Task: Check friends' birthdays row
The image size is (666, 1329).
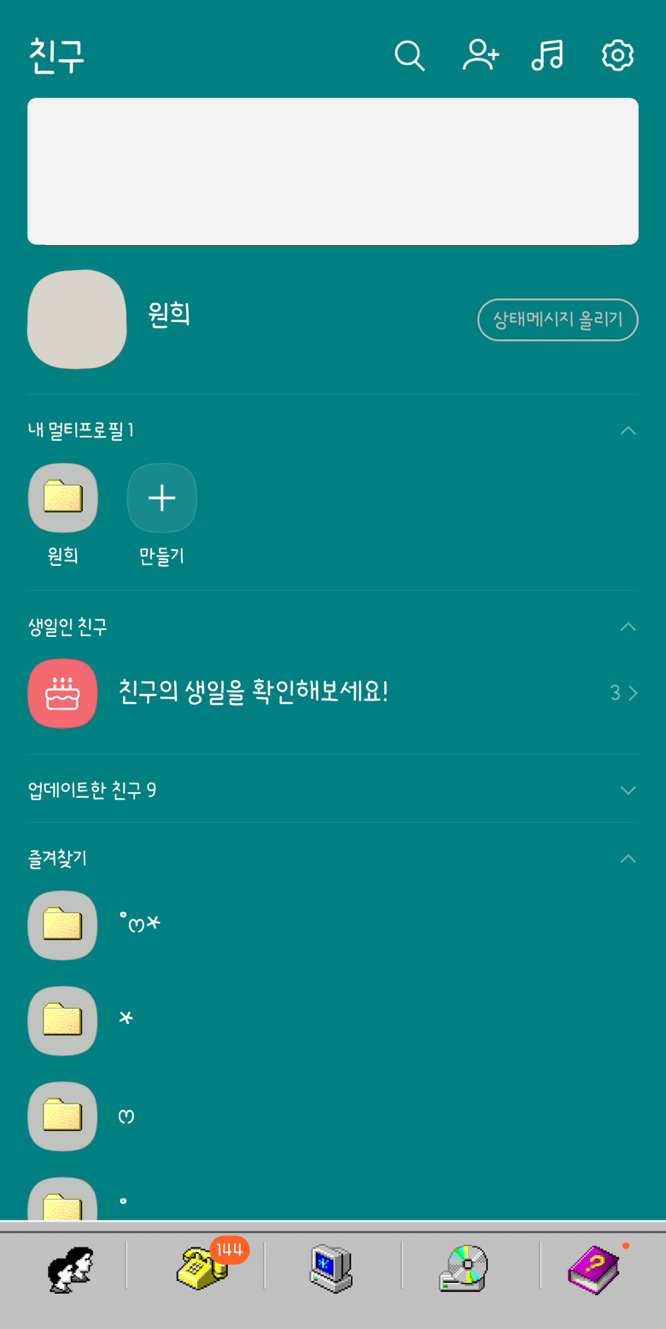Action: 332,693
